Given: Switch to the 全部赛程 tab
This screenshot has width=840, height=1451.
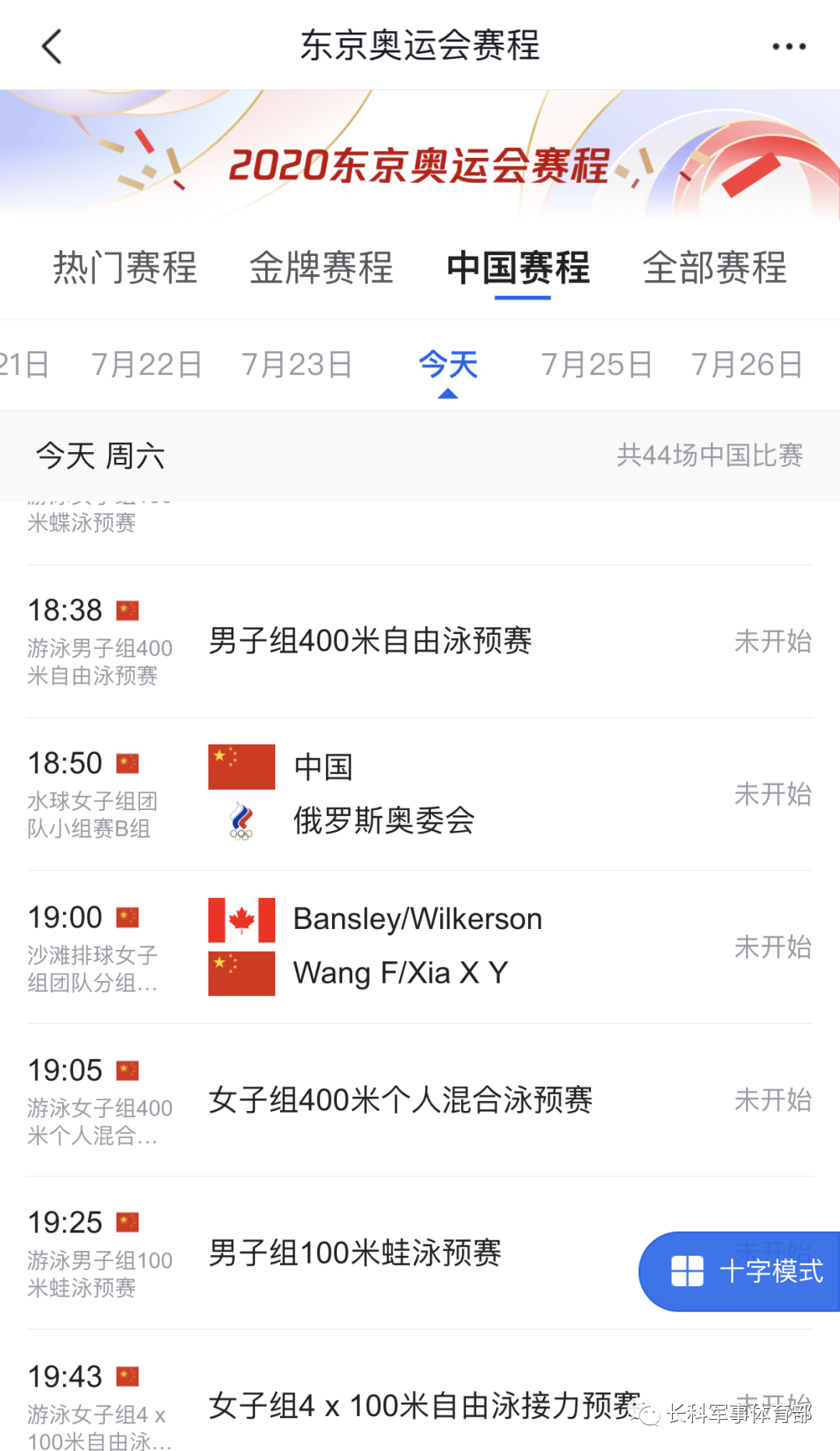Looking at the screenshot, I should (x=715, y=268).
